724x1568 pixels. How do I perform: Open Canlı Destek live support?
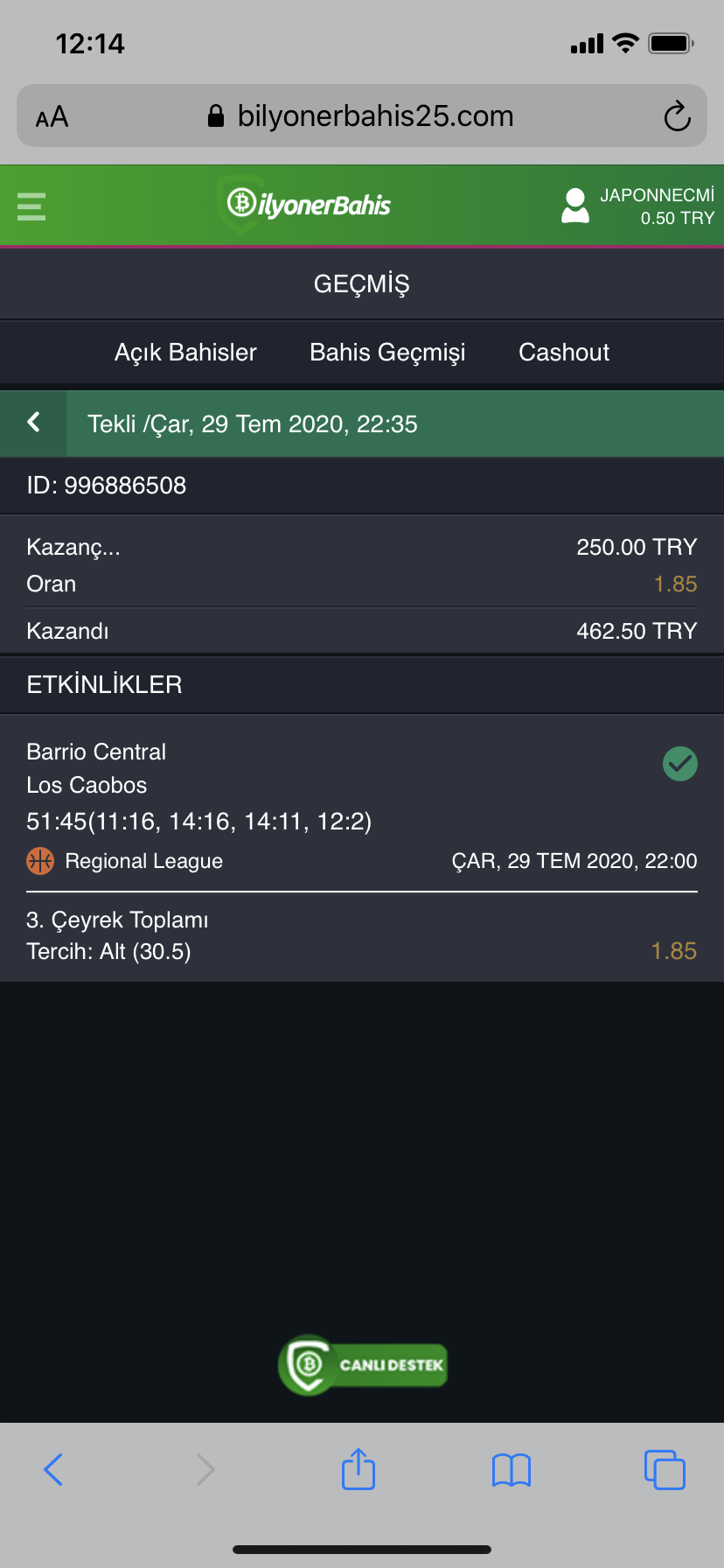coord(363,1364)
